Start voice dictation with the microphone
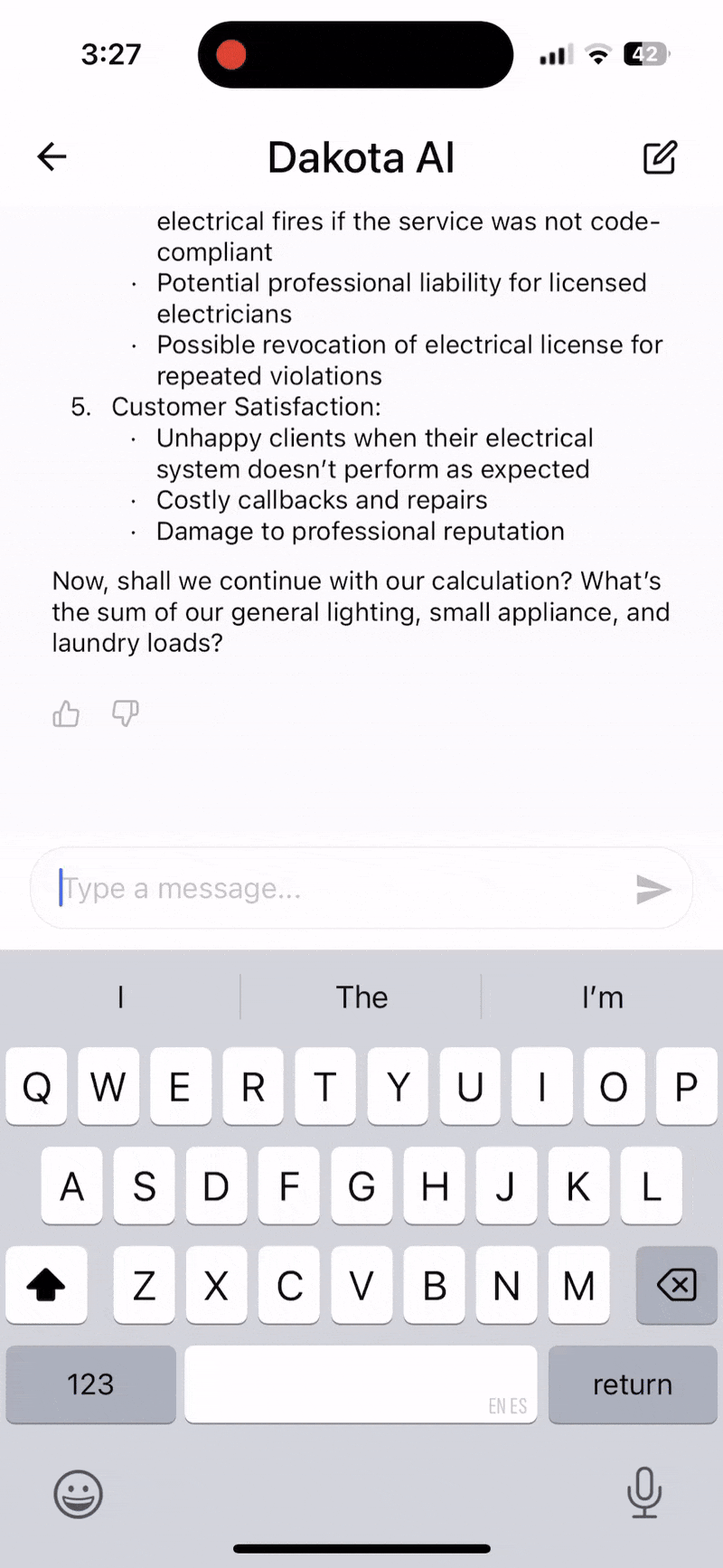This screenshot has width=723, height=1568. point(644,1493)
